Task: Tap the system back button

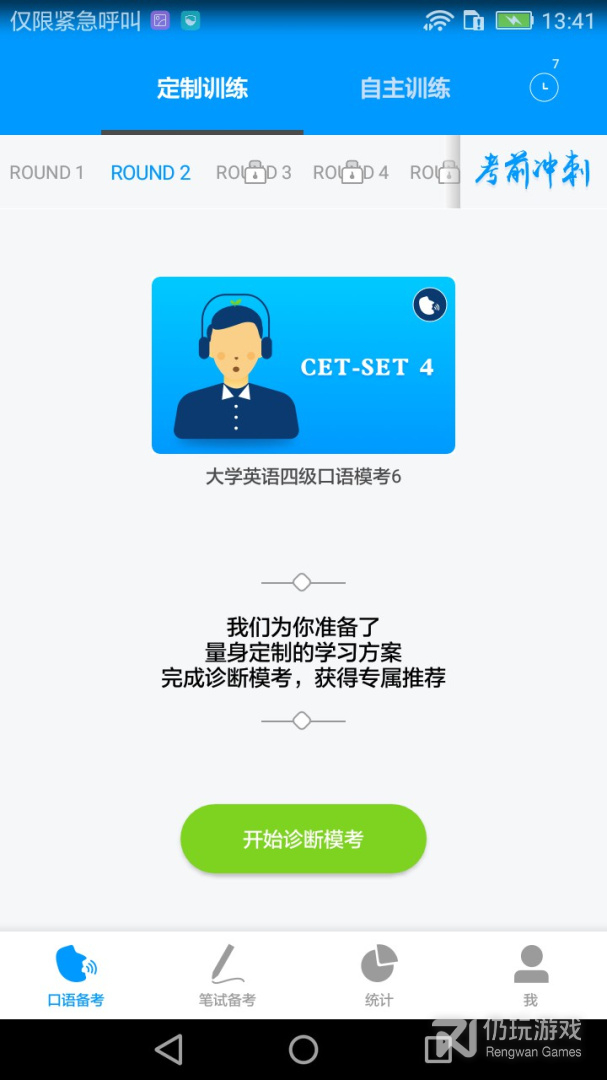Action: (x=168, y=1049)
